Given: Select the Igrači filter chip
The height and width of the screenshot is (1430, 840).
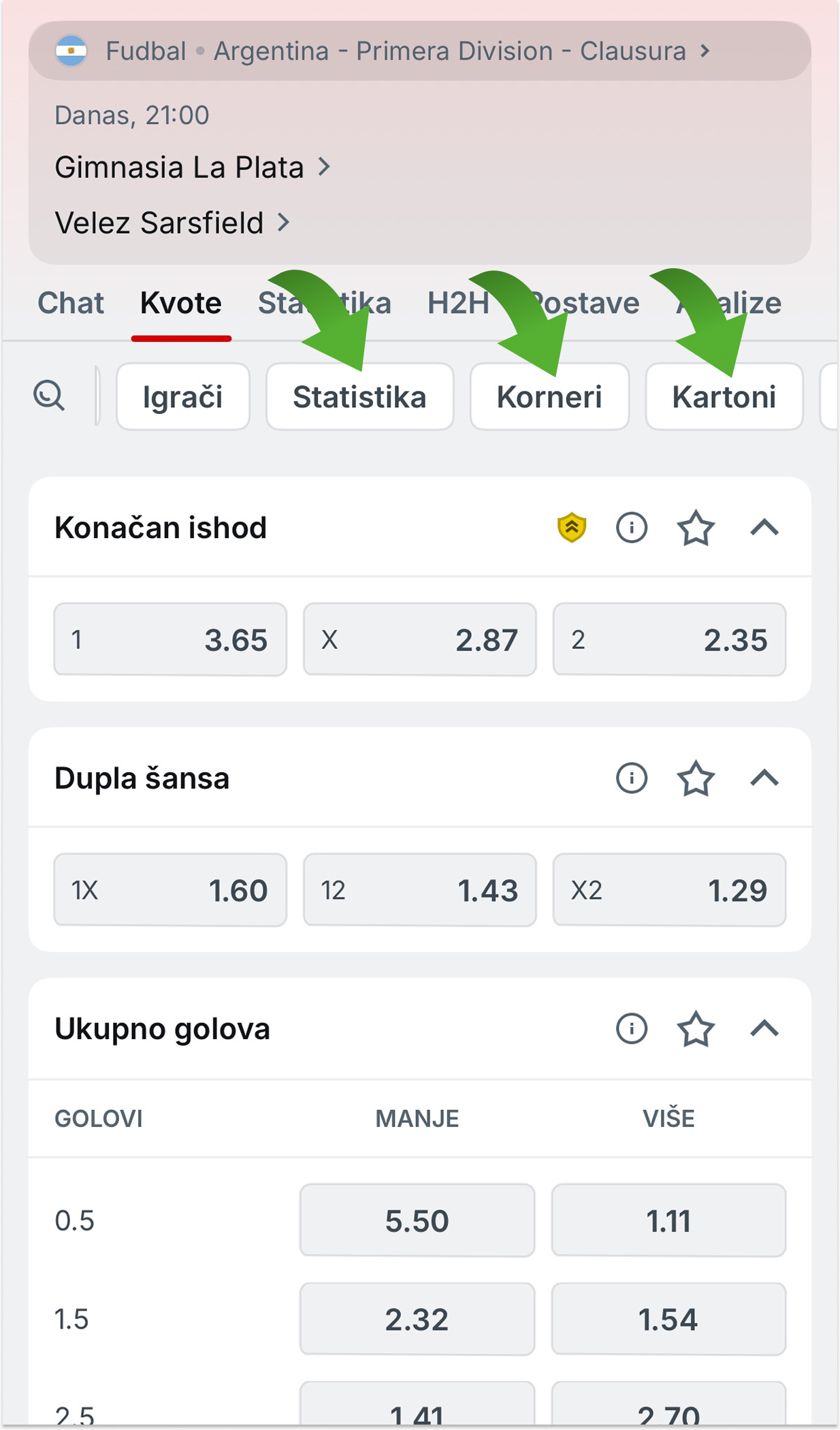Looking at the screenshot, I should click(x=183, y=396).
